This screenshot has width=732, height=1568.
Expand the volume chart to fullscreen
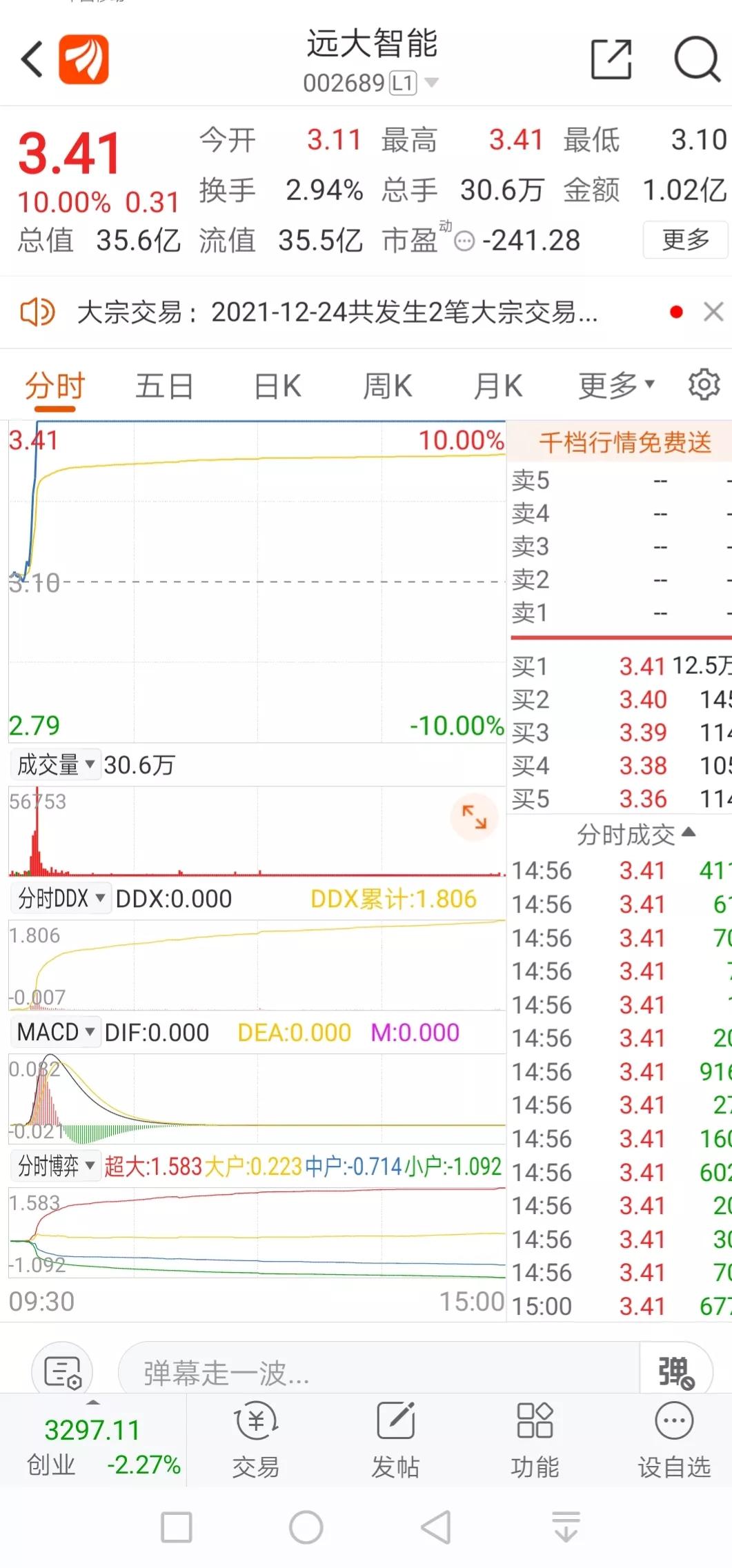473,816
